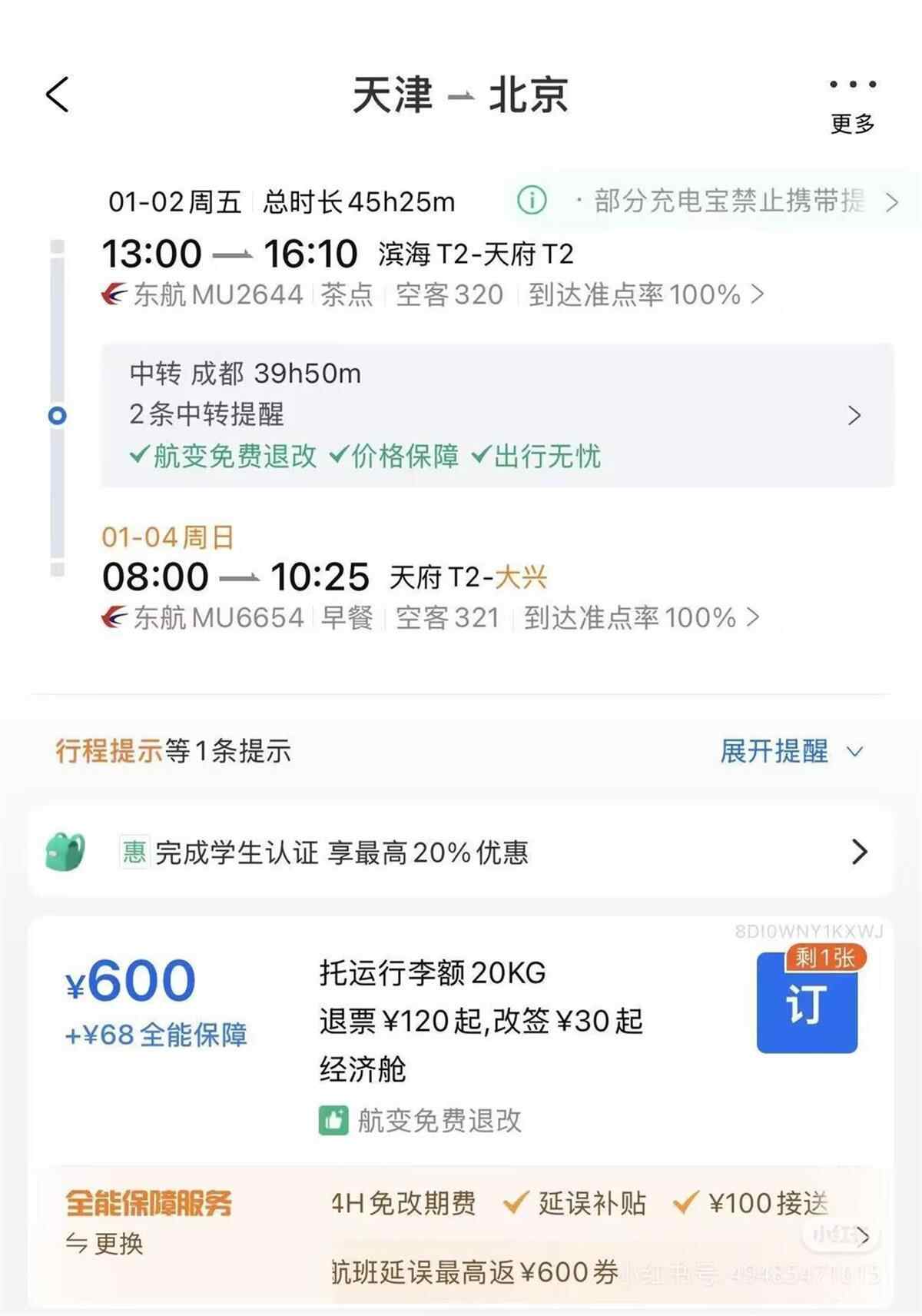This screenshot has width=922, height=1316.
Task: Book the ¥600 economy ticket with 订
Action: pos(807,1003)
